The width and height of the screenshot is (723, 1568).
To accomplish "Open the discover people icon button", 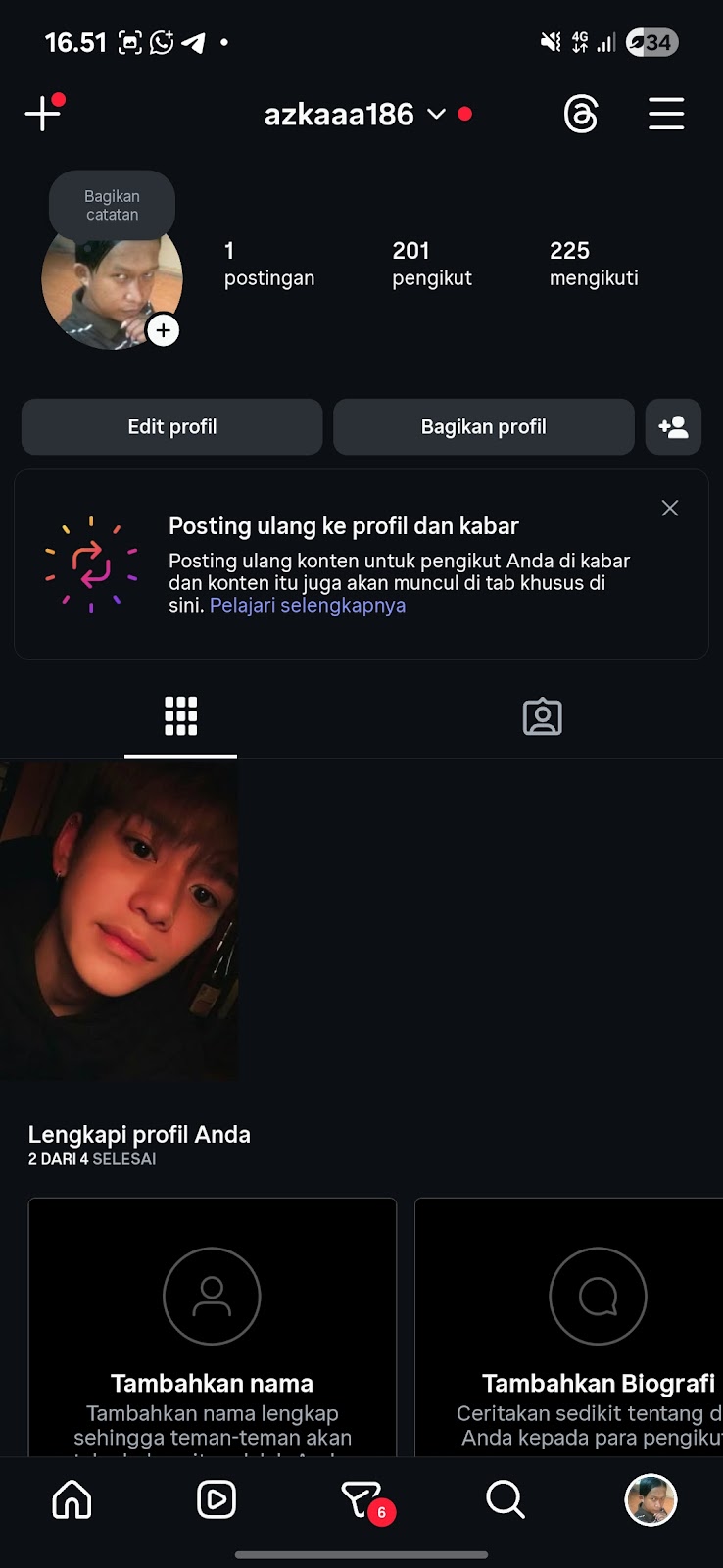I will [x=673, y=426].
